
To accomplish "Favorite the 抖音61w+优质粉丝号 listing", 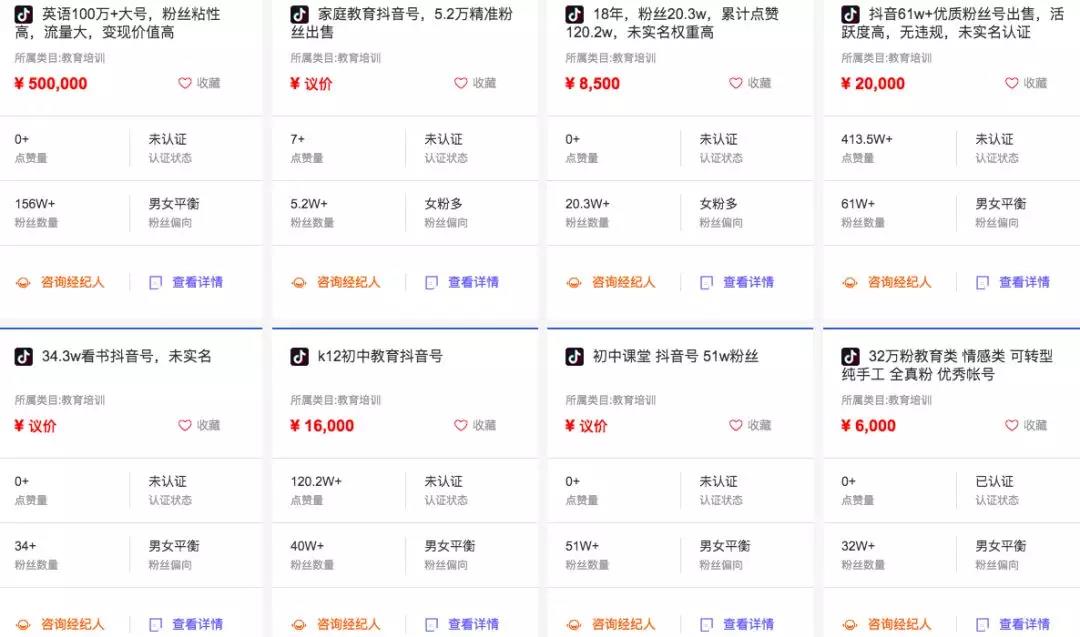I will (1025, 83).
